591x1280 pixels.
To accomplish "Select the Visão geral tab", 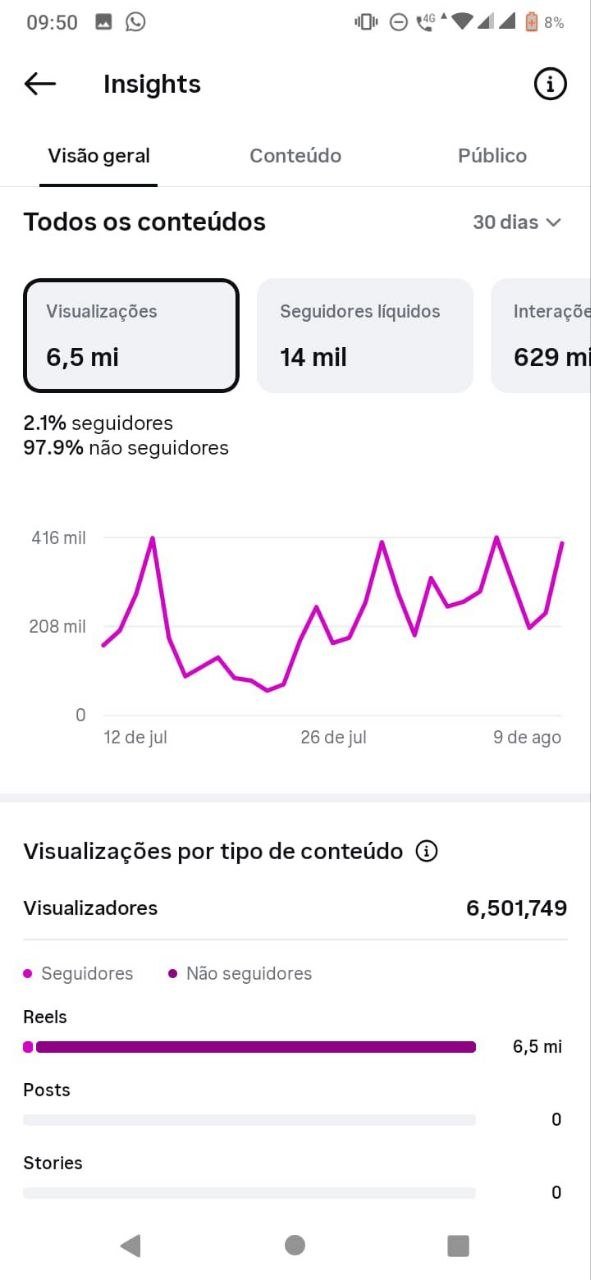I will point(99,156).
